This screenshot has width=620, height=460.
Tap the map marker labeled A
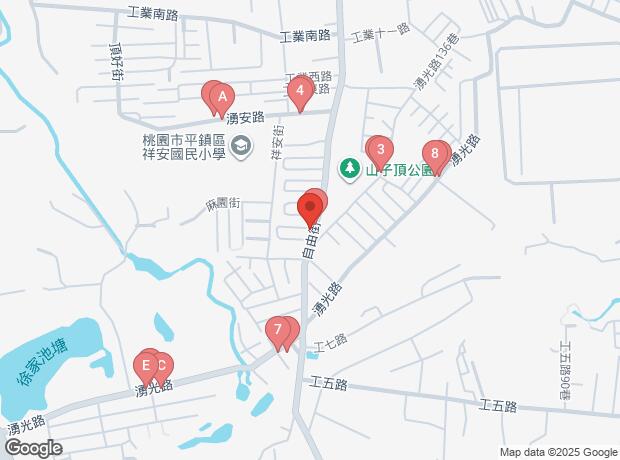point(224,97)
